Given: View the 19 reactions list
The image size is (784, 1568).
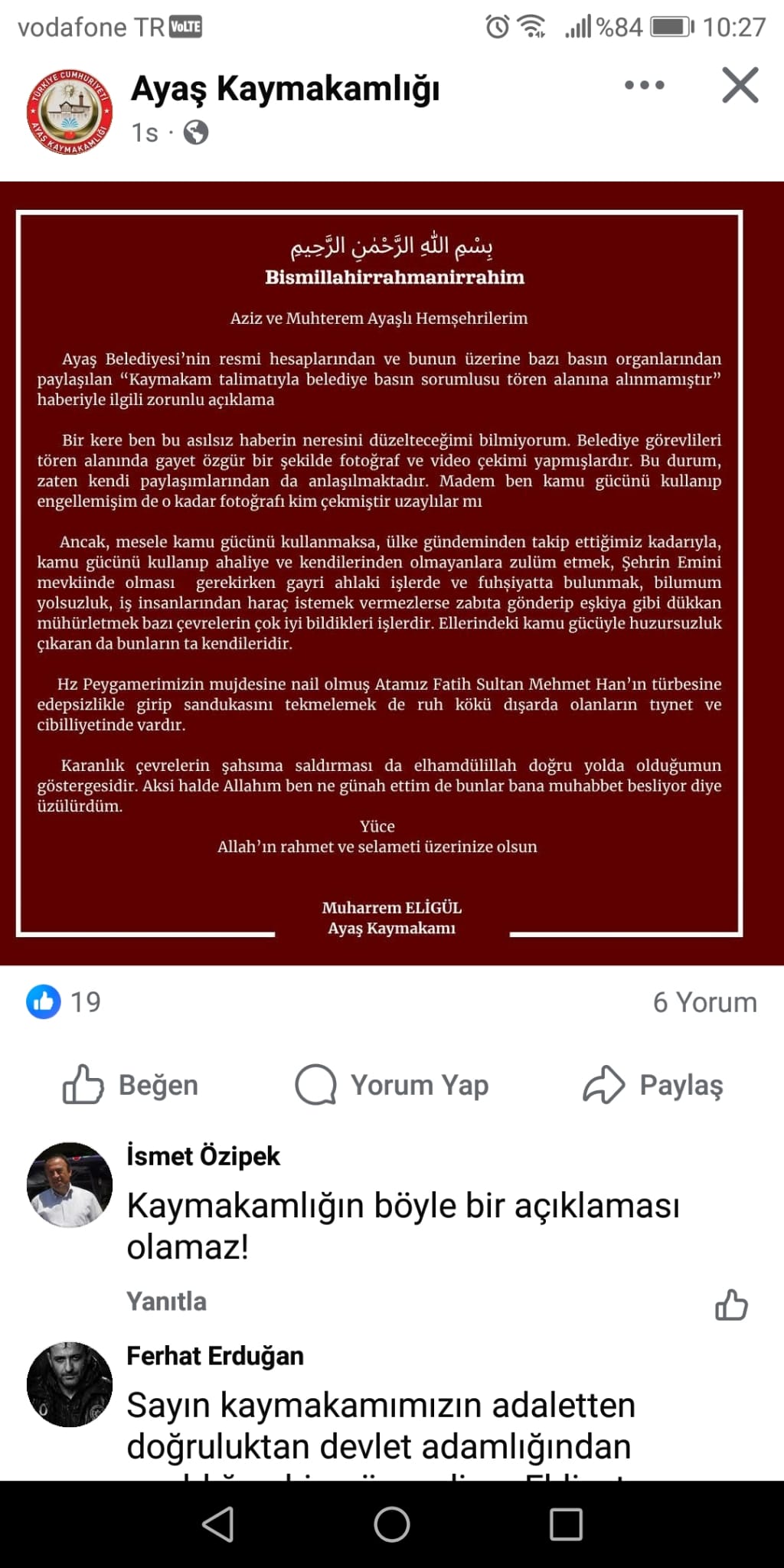Looking at the screenshot, I should [x=64, y=1001].
